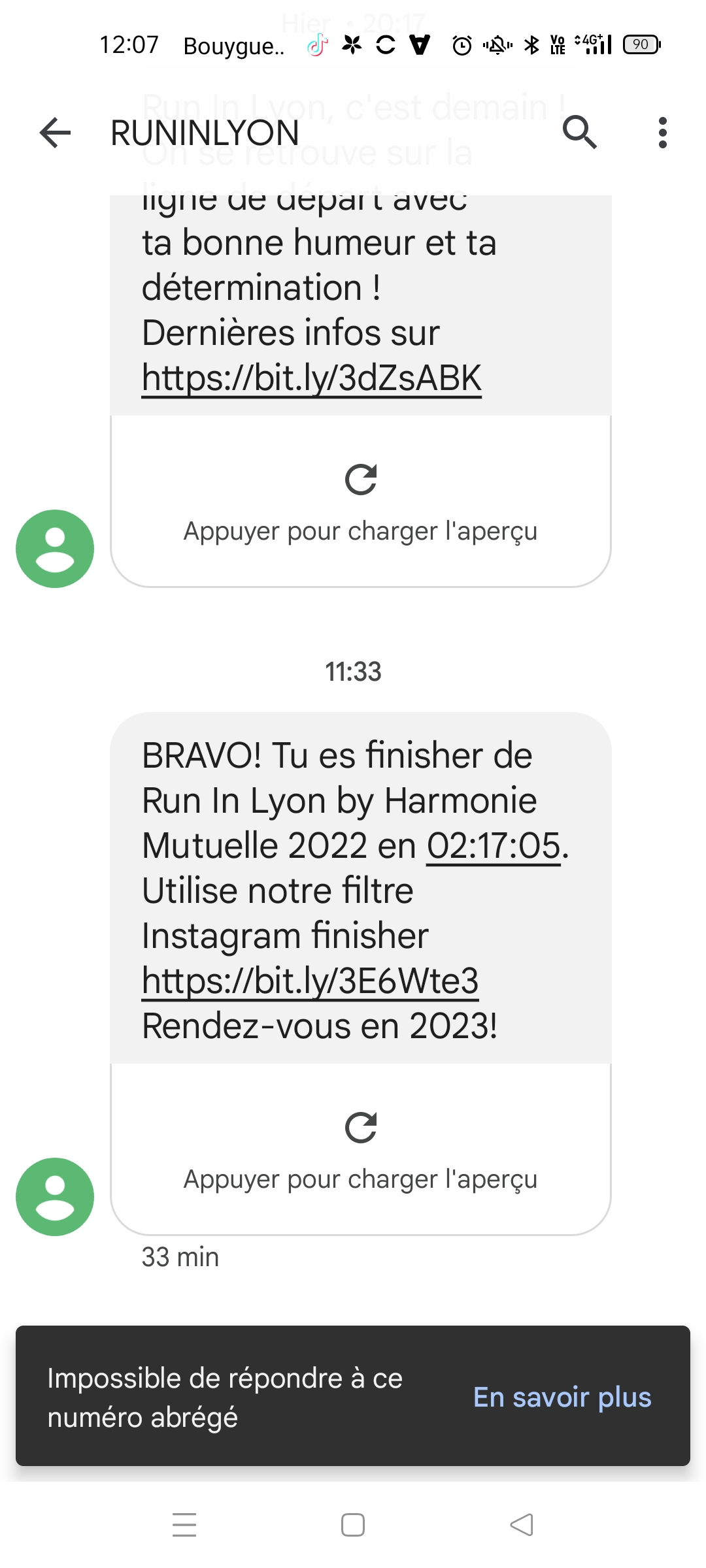This screenshot has height=1568, width=706.
Task: Open the sender avatar beside the finisher message
Action: click(55, 1197)
